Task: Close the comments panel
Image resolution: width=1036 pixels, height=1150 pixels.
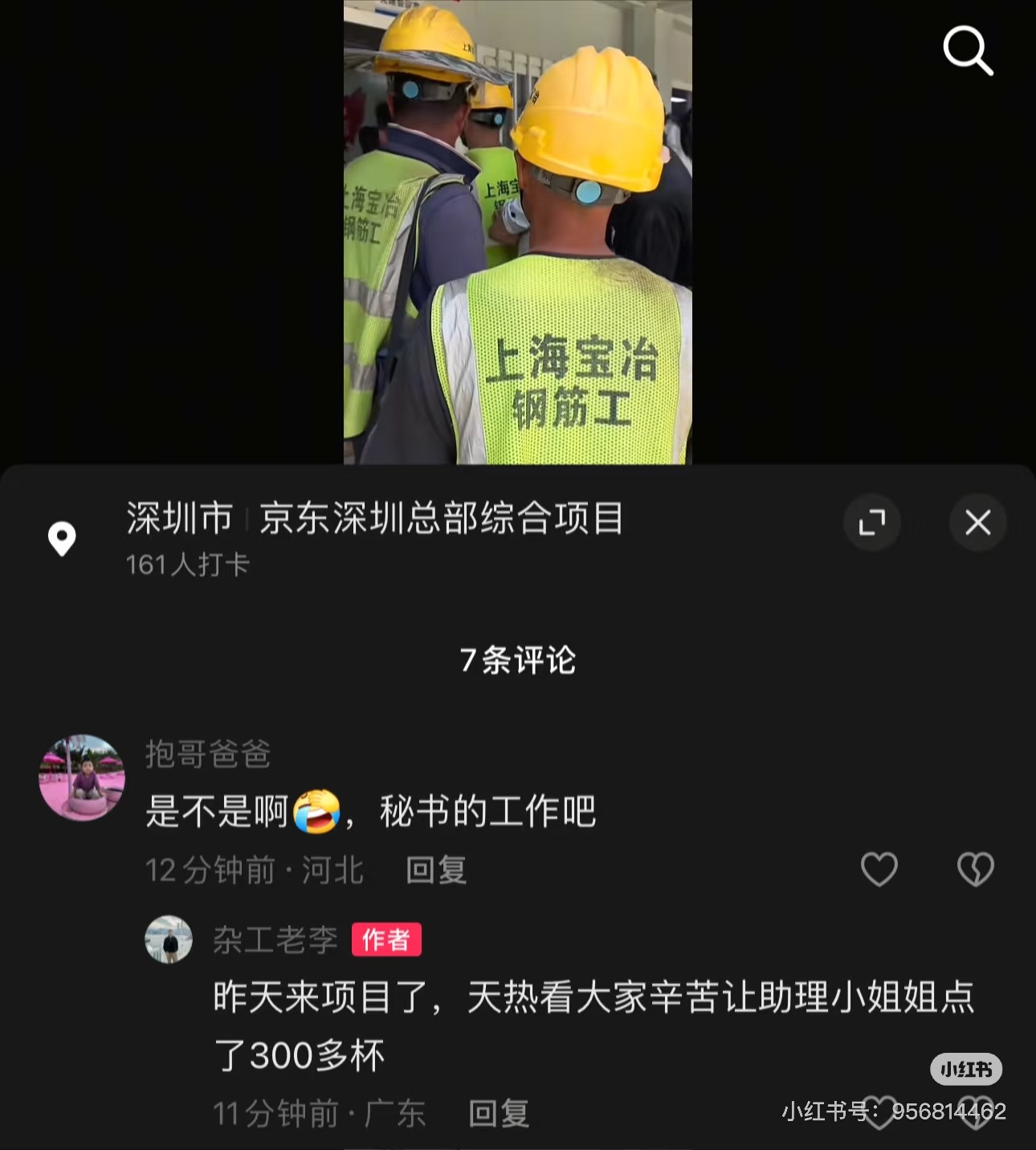Action: pos(977,523)
